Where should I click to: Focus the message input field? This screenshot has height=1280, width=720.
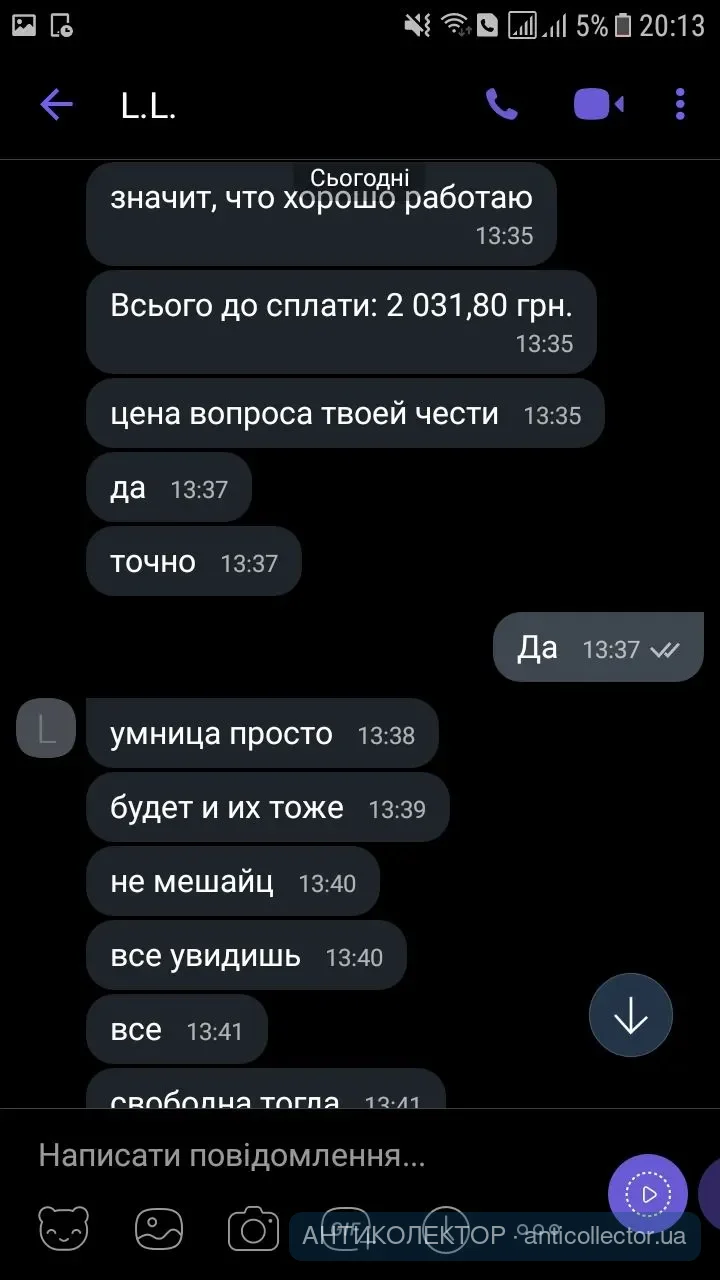pos(300,1157)
